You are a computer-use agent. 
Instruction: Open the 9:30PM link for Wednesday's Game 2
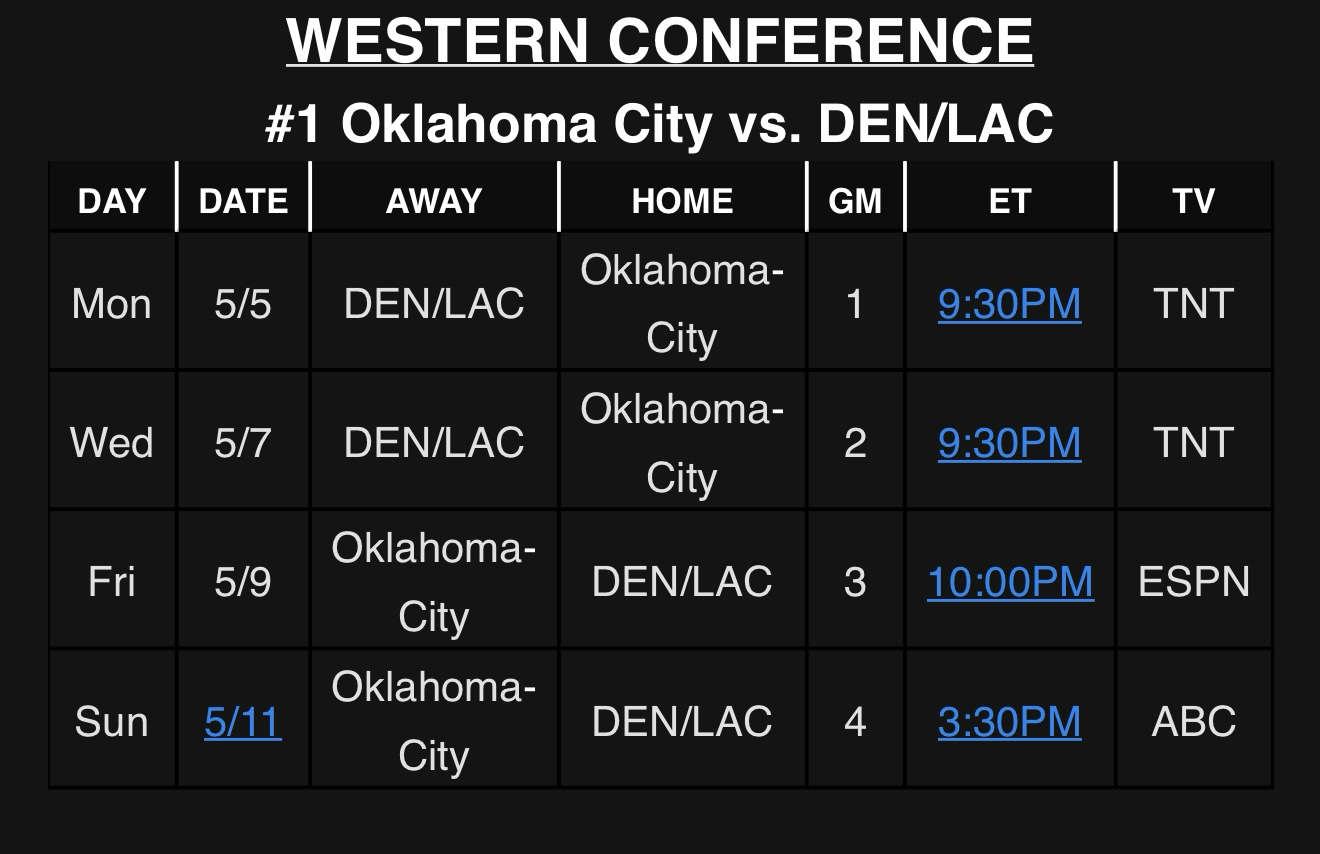click(1009, 443)
